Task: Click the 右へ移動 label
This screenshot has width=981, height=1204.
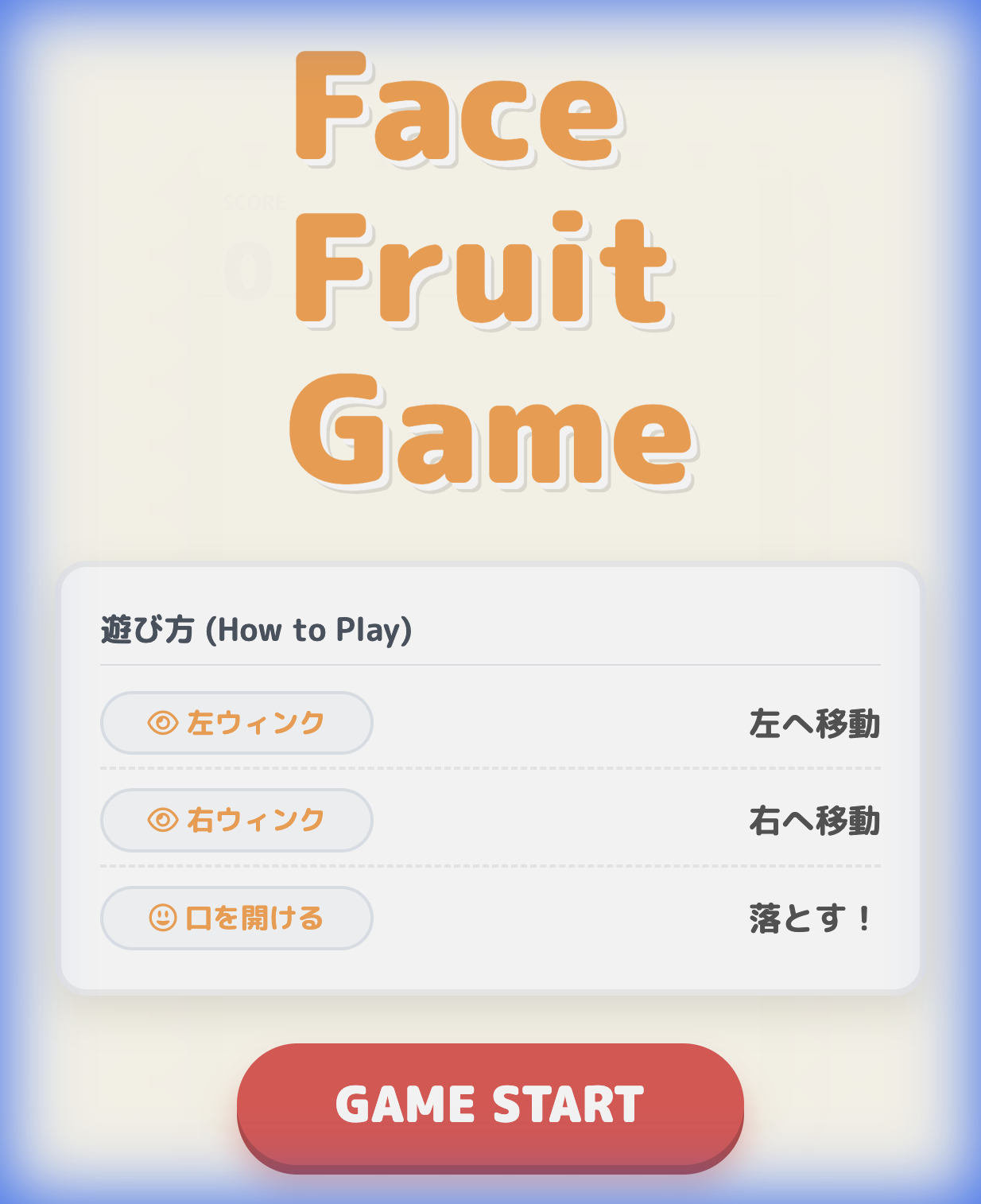Action: click(x=815, y=820)
